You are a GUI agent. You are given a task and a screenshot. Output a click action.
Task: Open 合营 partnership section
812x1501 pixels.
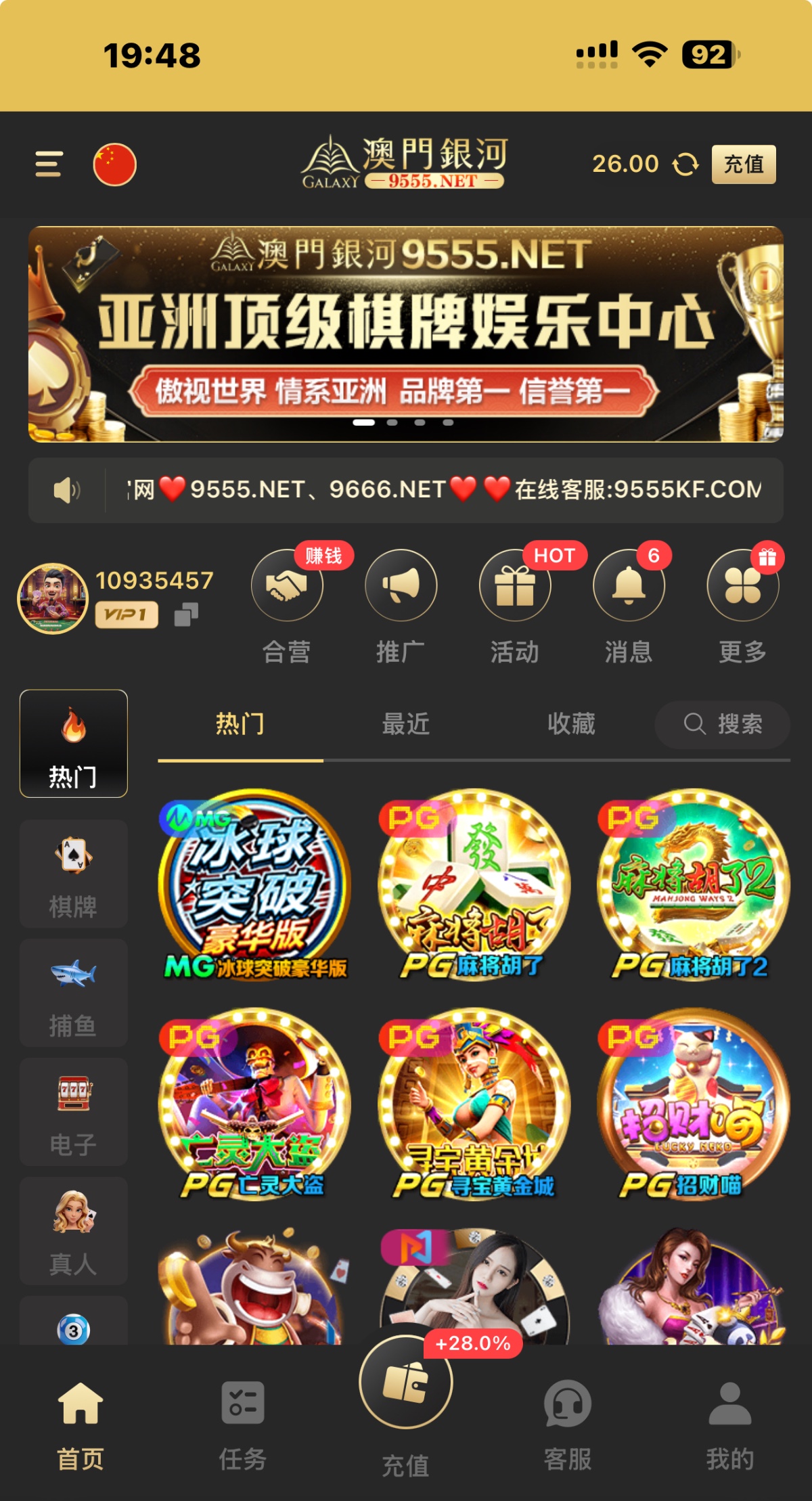pyautogui.click(x=287, y=586)
